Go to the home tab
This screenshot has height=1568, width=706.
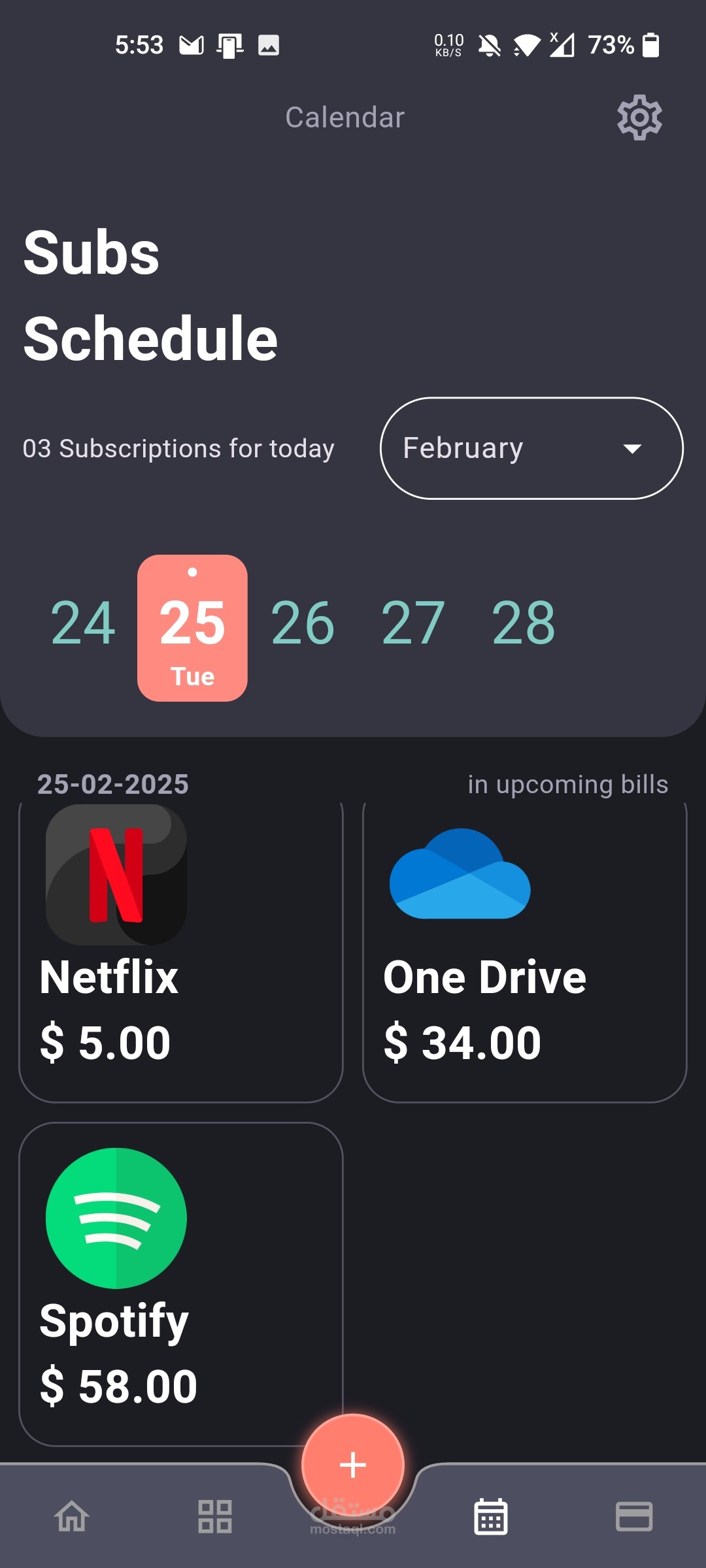(72, 1516)
